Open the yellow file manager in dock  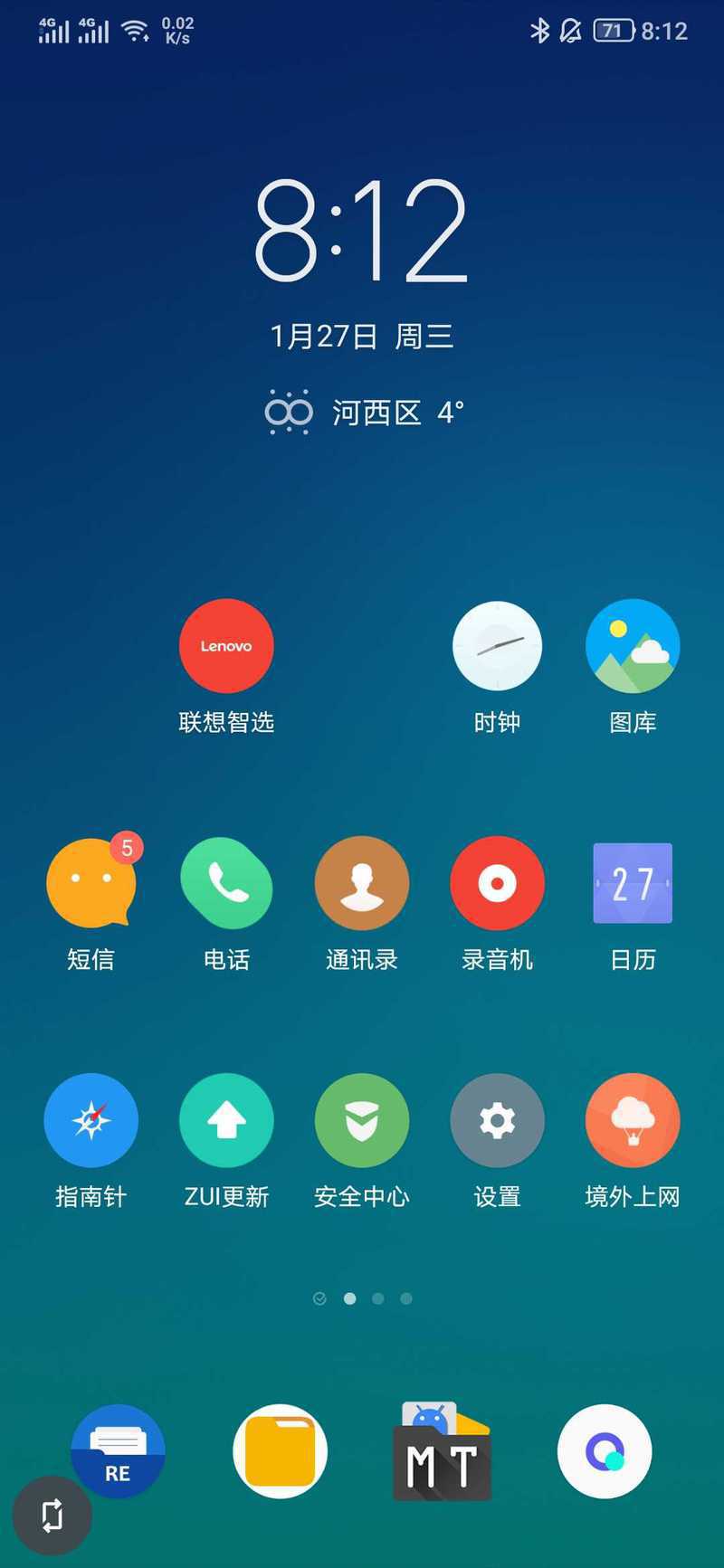coord(280,1451)
